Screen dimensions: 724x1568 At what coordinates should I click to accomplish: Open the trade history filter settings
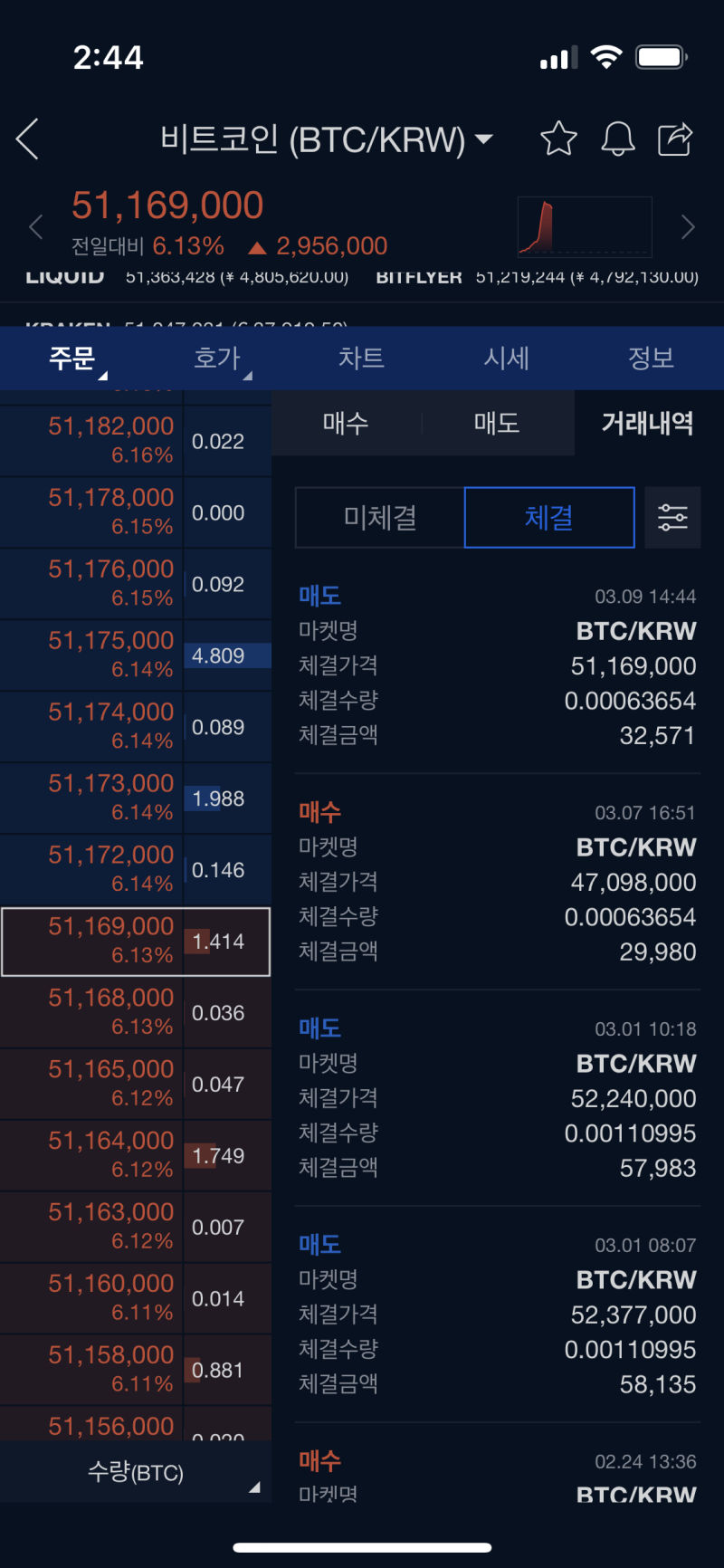672,518
